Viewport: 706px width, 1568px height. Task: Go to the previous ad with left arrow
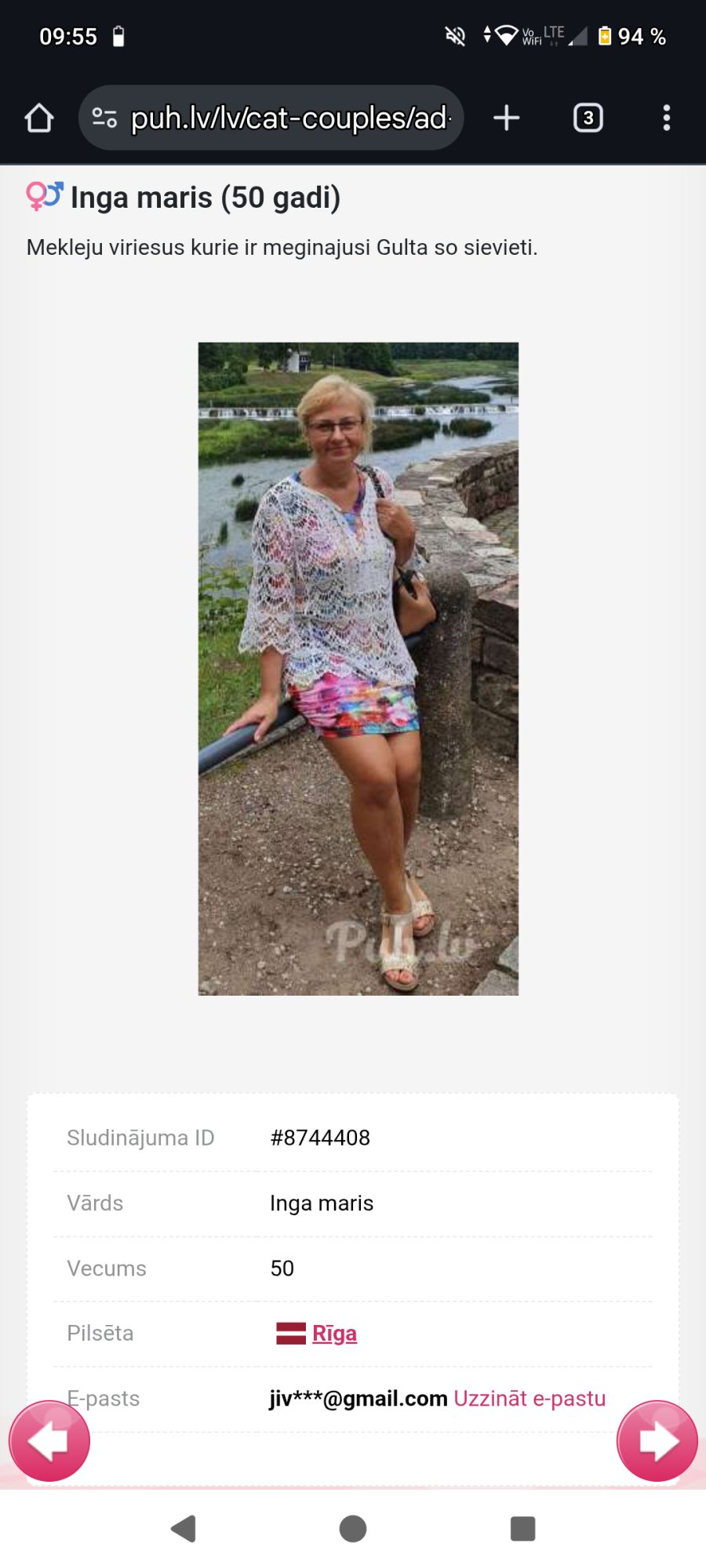click(49, 1441)
